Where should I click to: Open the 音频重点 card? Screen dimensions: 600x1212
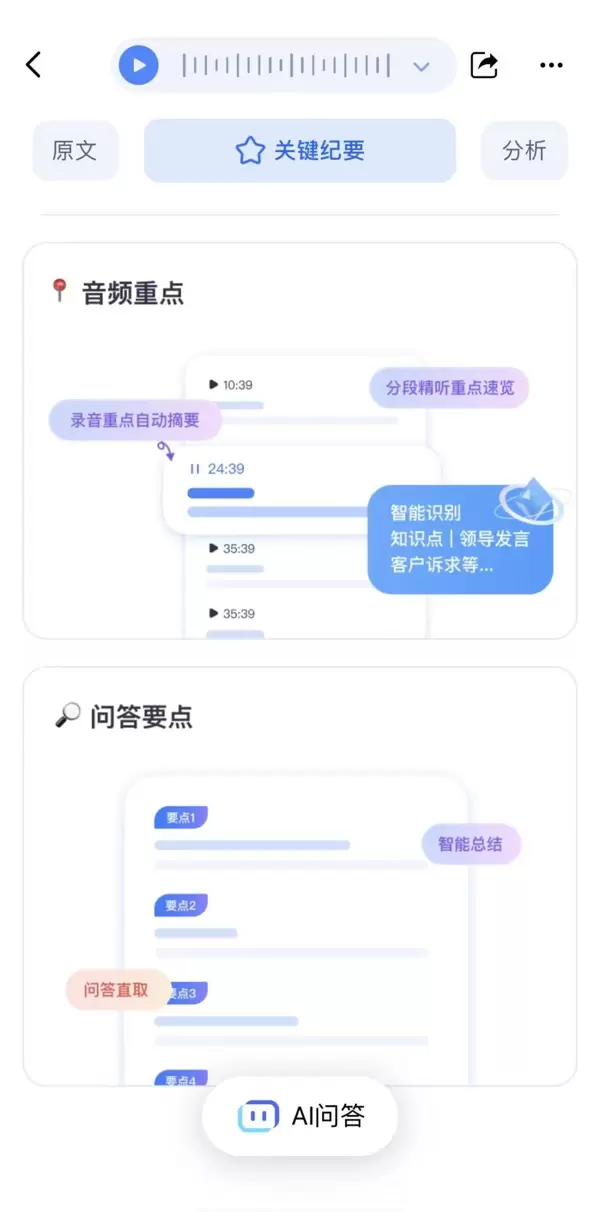pos(300,440)
